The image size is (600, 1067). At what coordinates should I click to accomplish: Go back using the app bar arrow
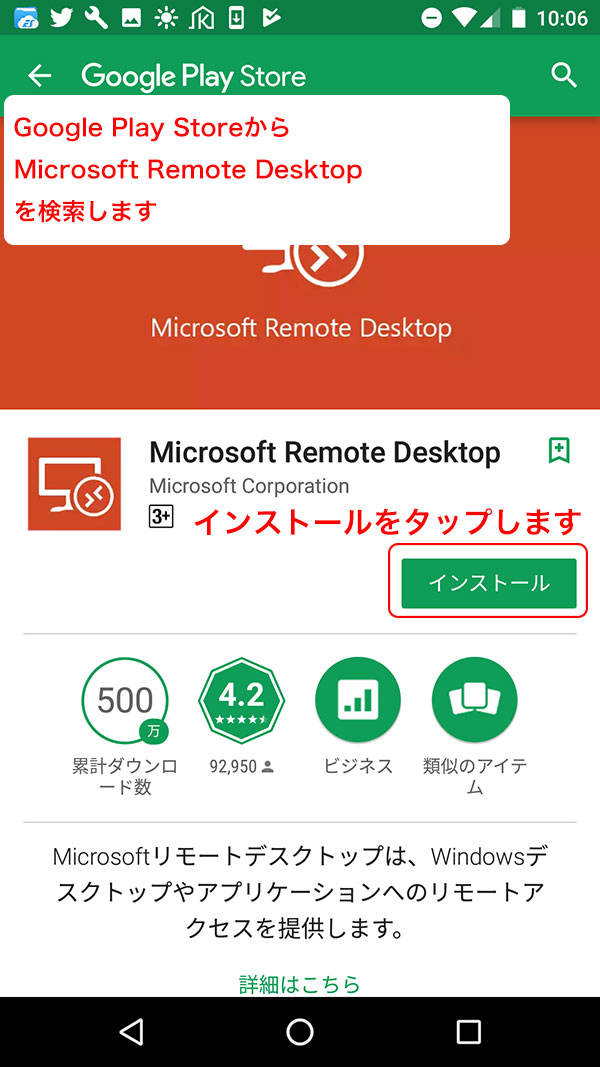pos(39,76)
